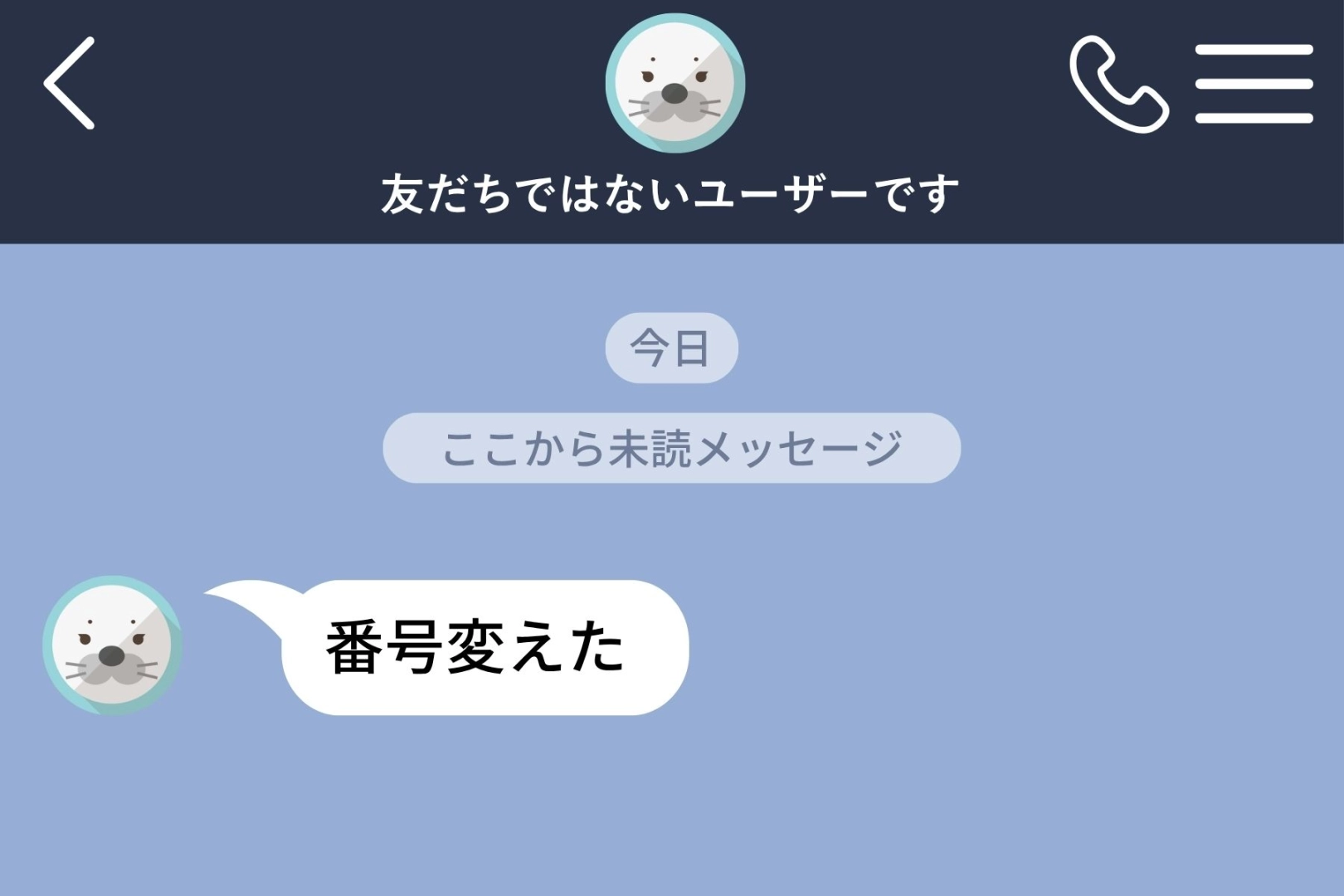Open the seal avatar in the header
The width and height of the screenshot is (1344, 896).
[674, 83]
